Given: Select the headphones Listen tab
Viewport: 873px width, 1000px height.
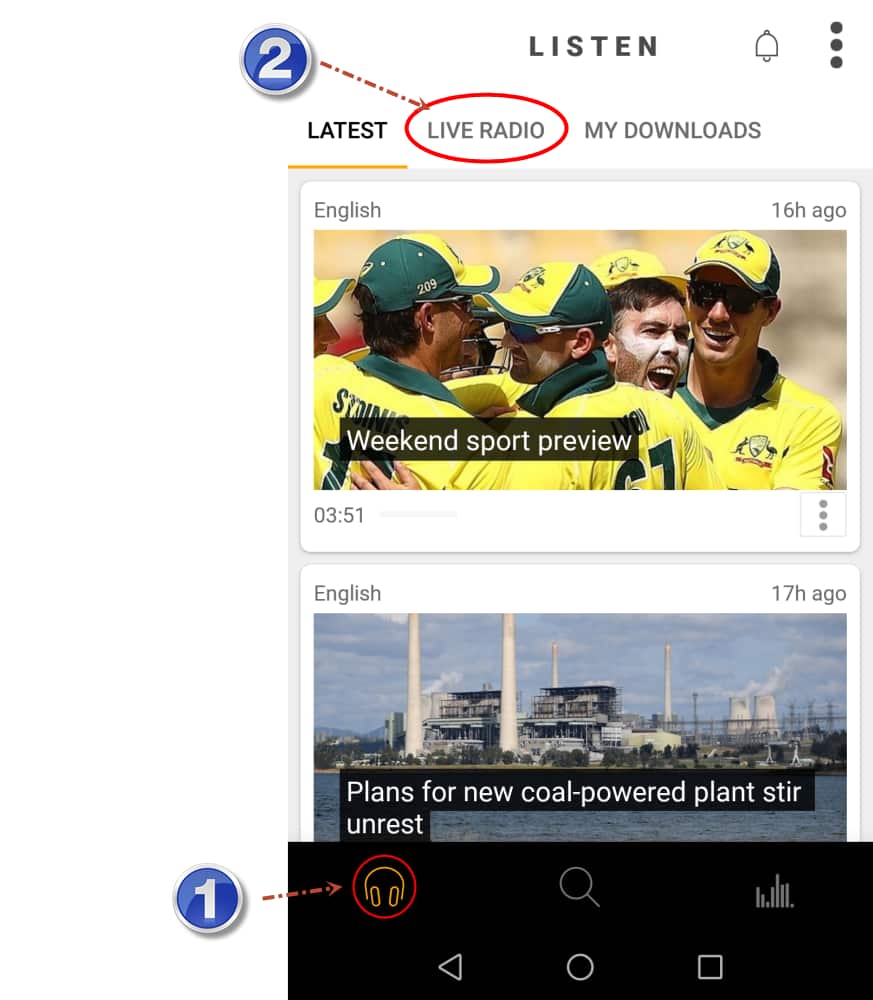Looking at the screenshot, I should tap(384, 887).
